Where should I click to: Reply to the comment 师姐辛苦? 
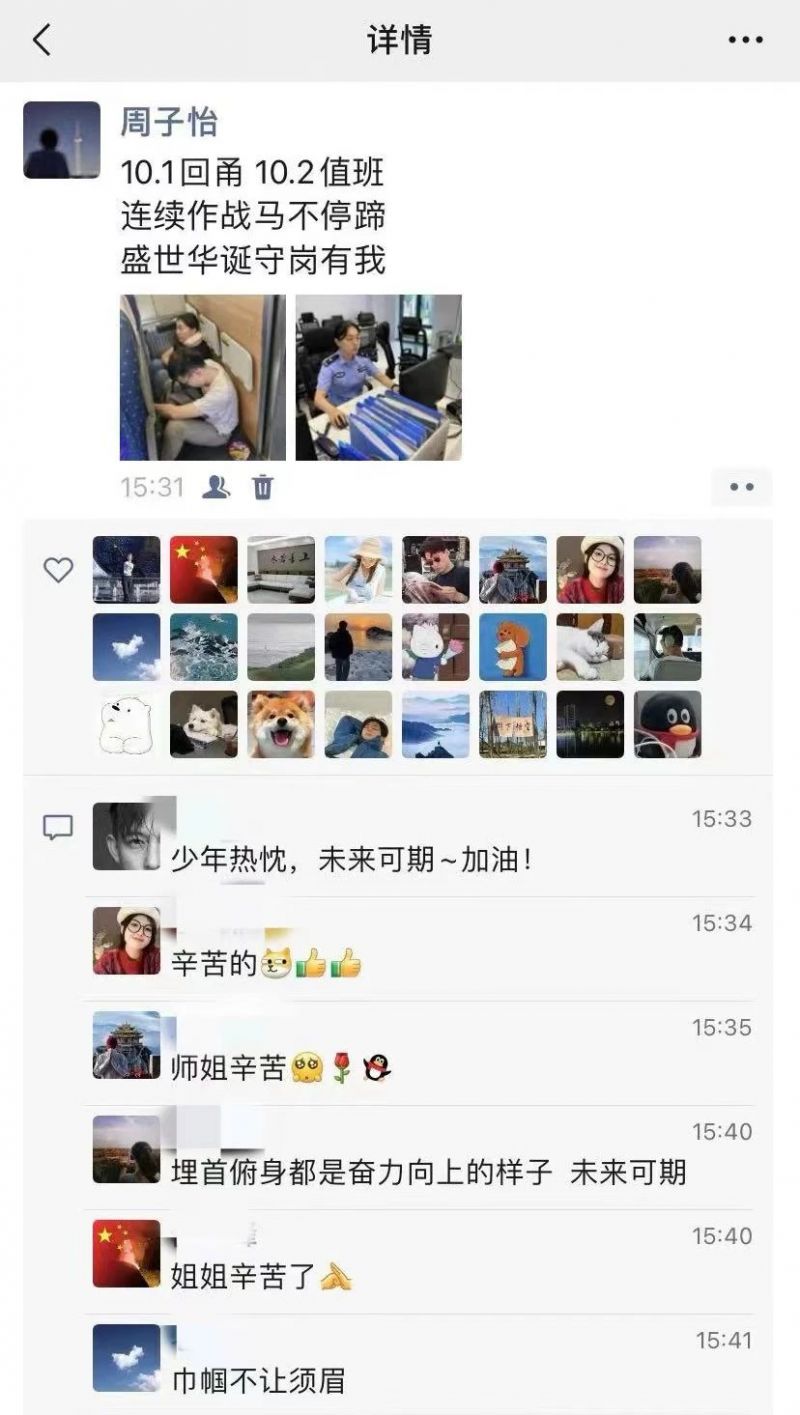[230, 1069]
